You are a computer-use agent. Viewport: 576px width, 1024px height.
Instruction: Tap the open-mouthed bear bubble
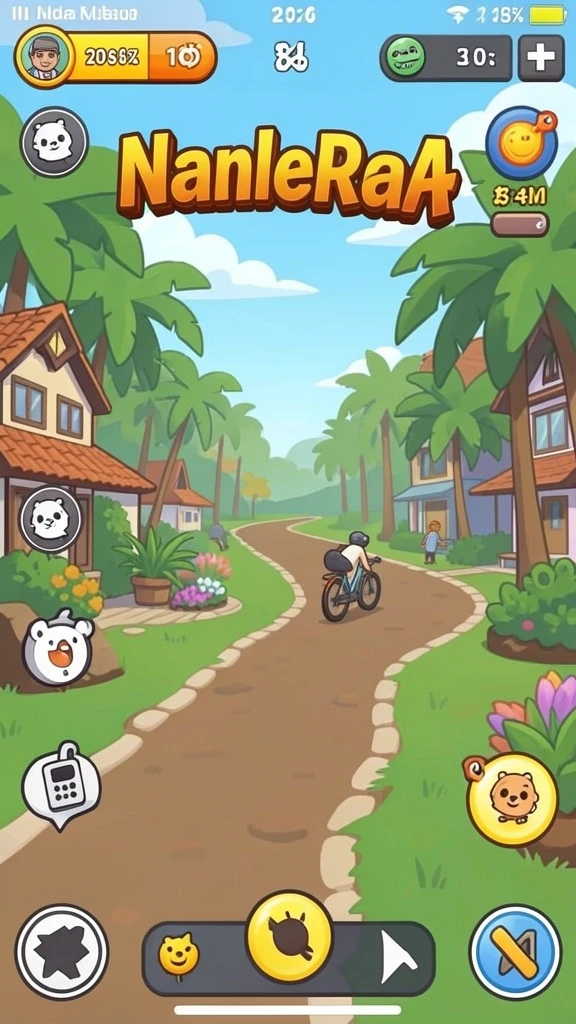[57, 648]
